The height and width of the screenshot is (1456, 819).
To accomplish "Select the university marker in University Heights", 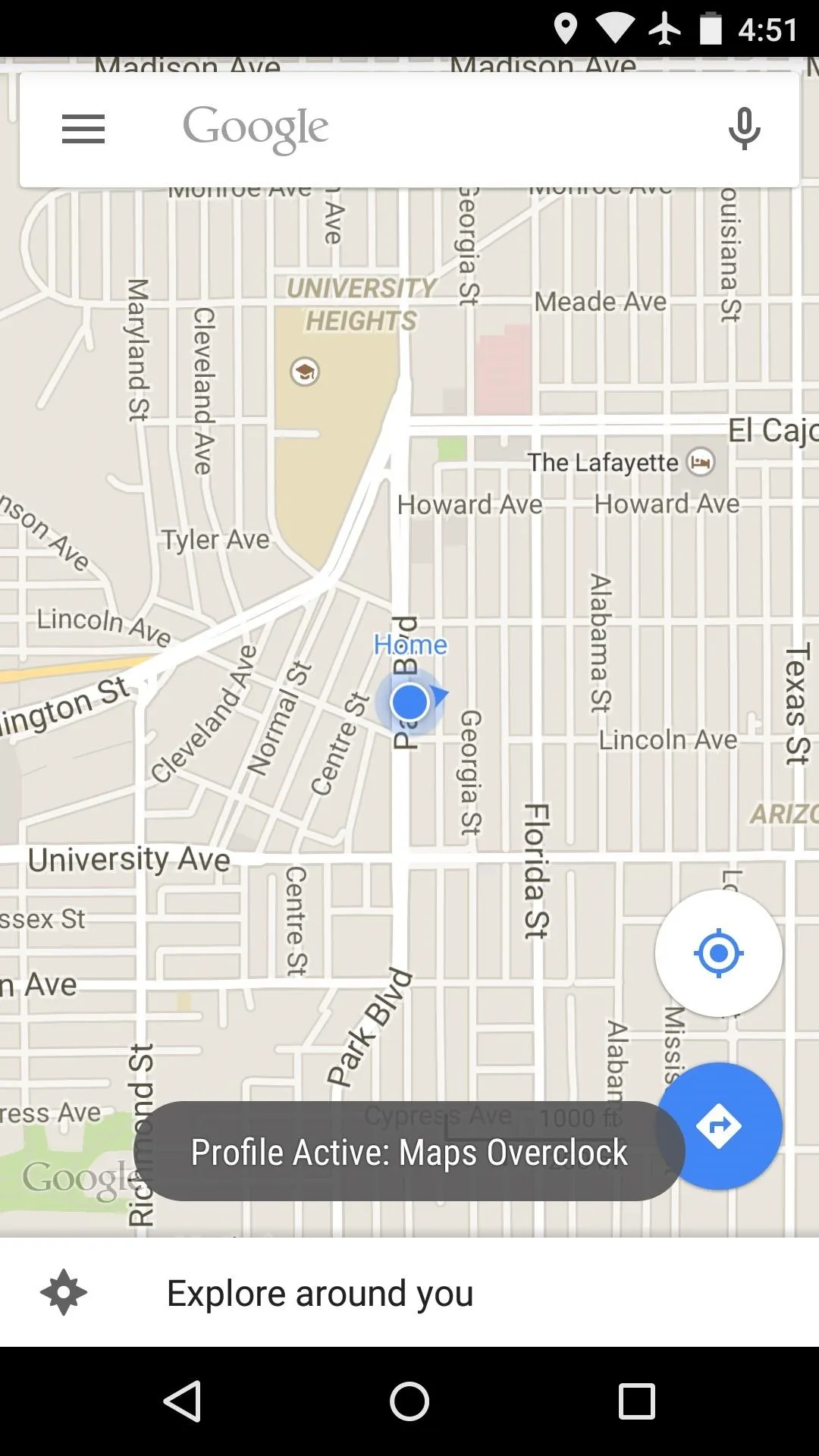I will [306, 372].
